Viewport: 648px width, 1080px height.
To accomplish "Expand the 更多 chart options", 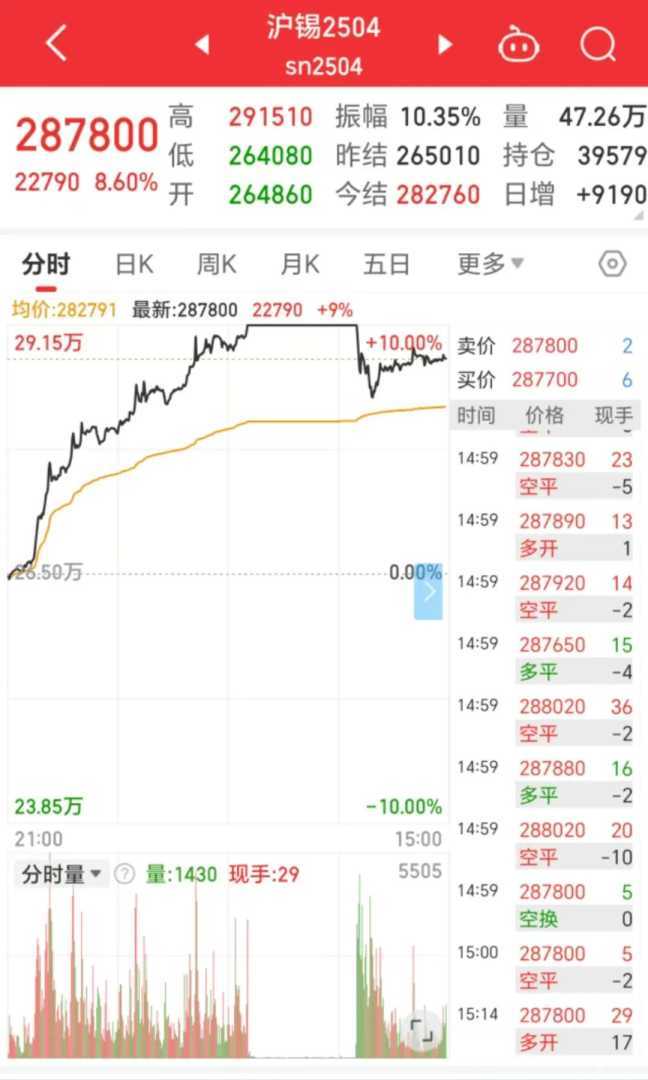I will 490,264.
